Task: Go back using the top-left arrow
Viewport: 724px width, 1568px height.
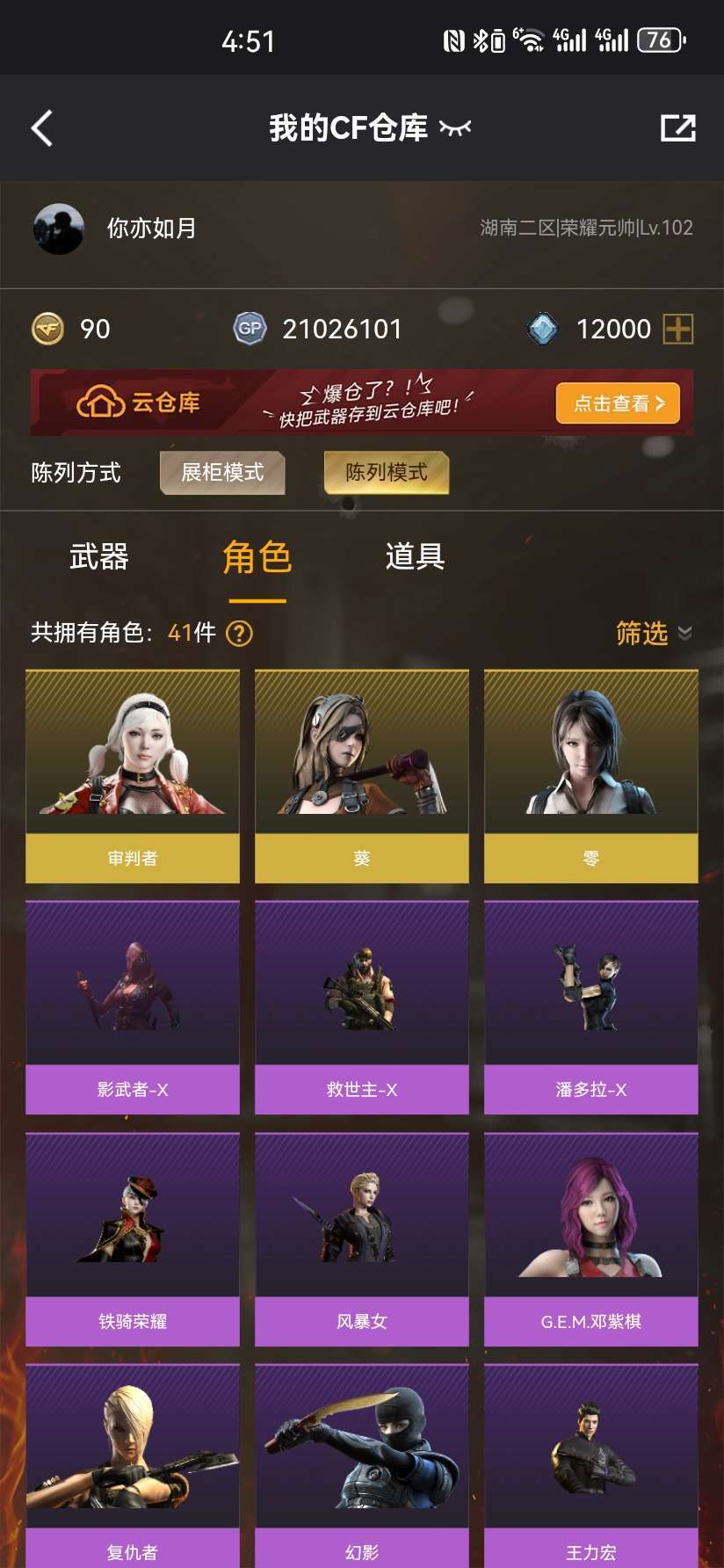Action: 42,128
